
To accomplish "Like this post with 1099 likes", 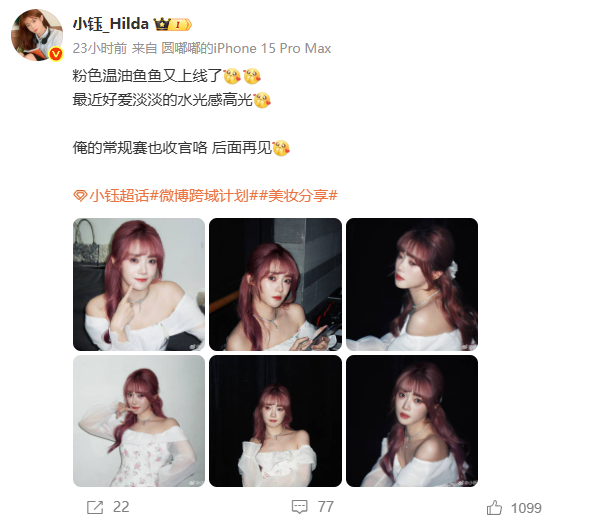I will [x=514, y=507].
